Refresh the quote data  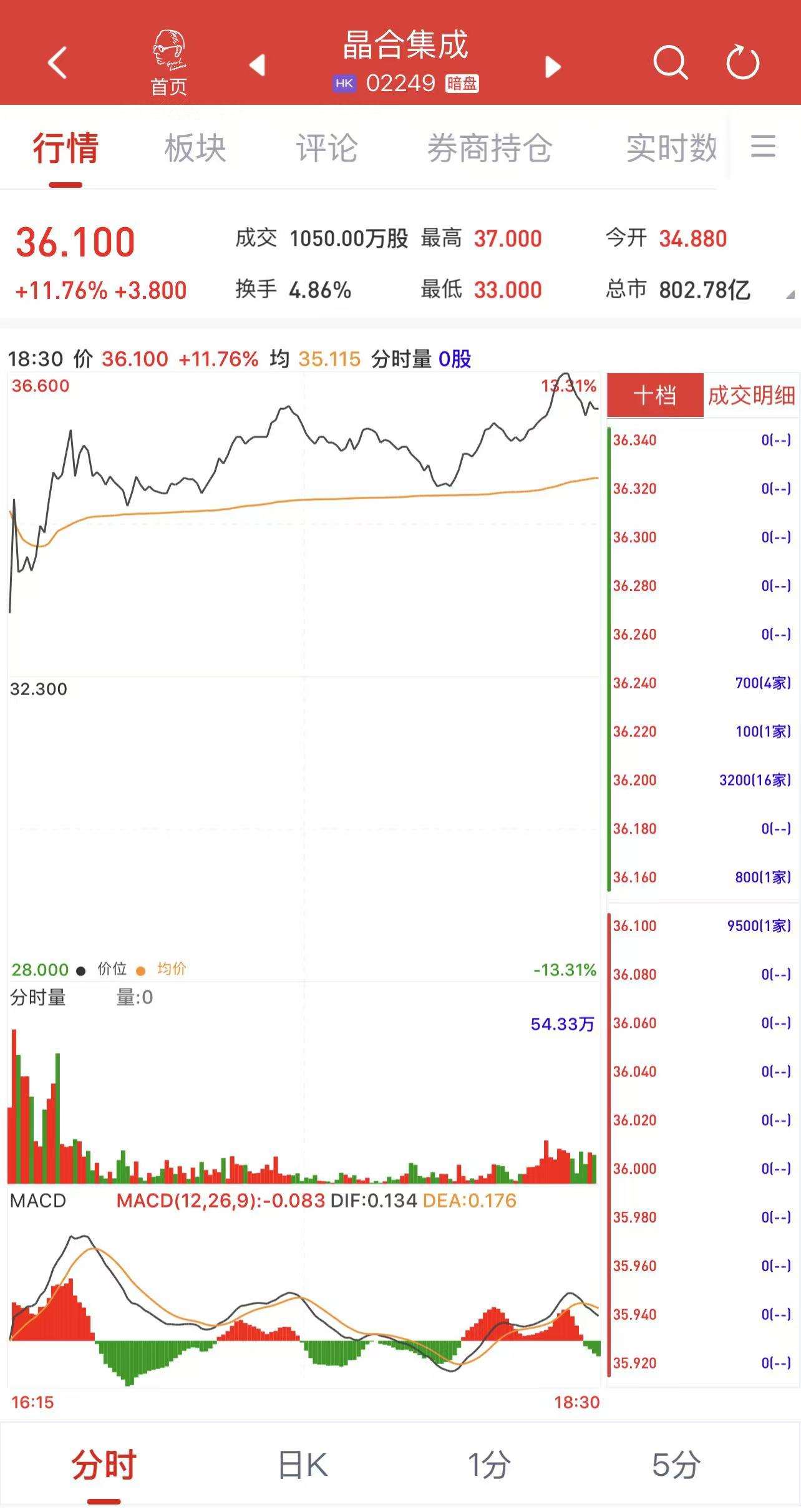tap(743, 62)
